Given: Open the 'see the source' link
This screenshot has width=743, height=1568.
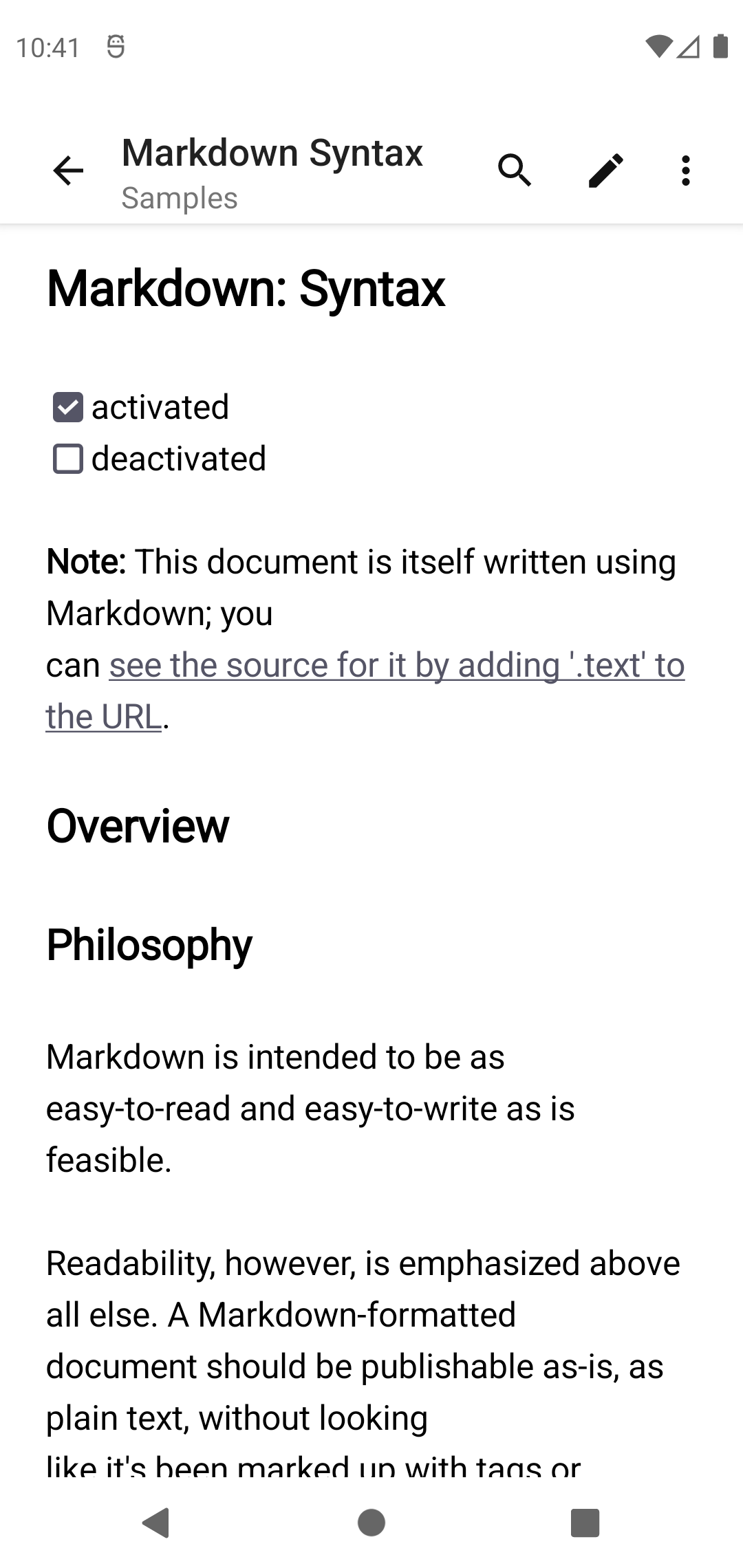Looking at the screenshot, I should [x=365, y=690].
